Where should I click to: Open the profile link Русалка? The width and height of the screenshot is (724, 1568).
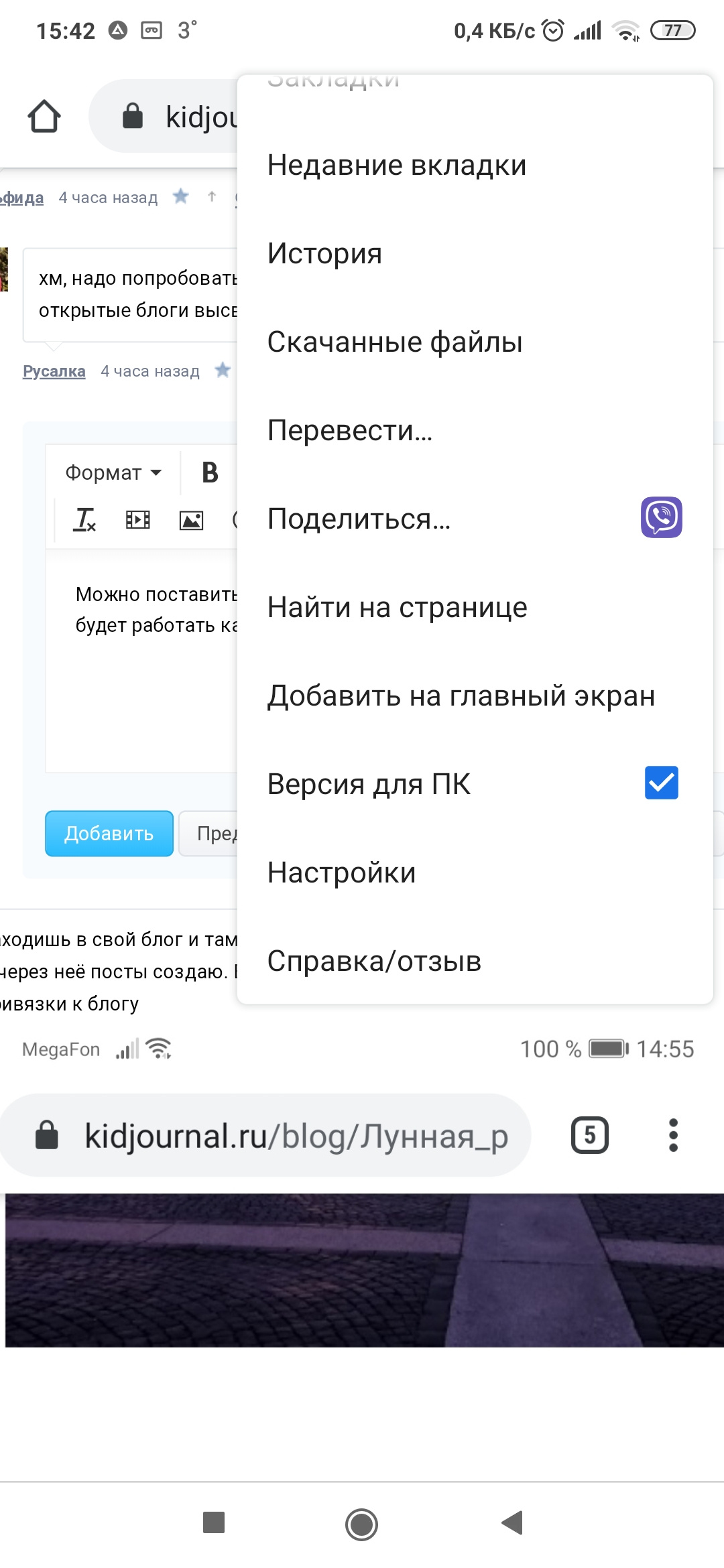(x=54, y=371)
